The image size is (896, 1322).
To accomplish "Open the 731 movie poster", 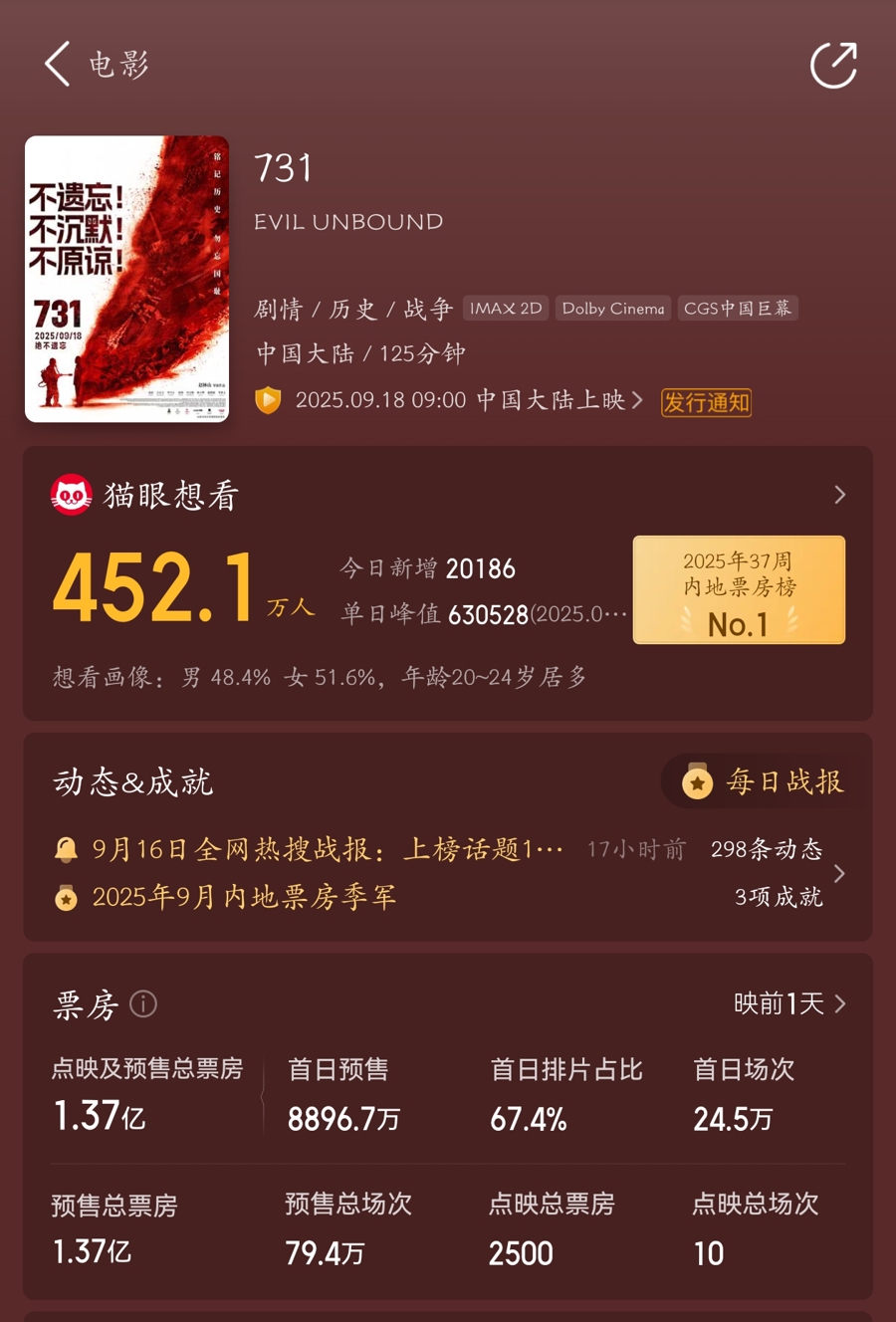I will coord(126,279).
